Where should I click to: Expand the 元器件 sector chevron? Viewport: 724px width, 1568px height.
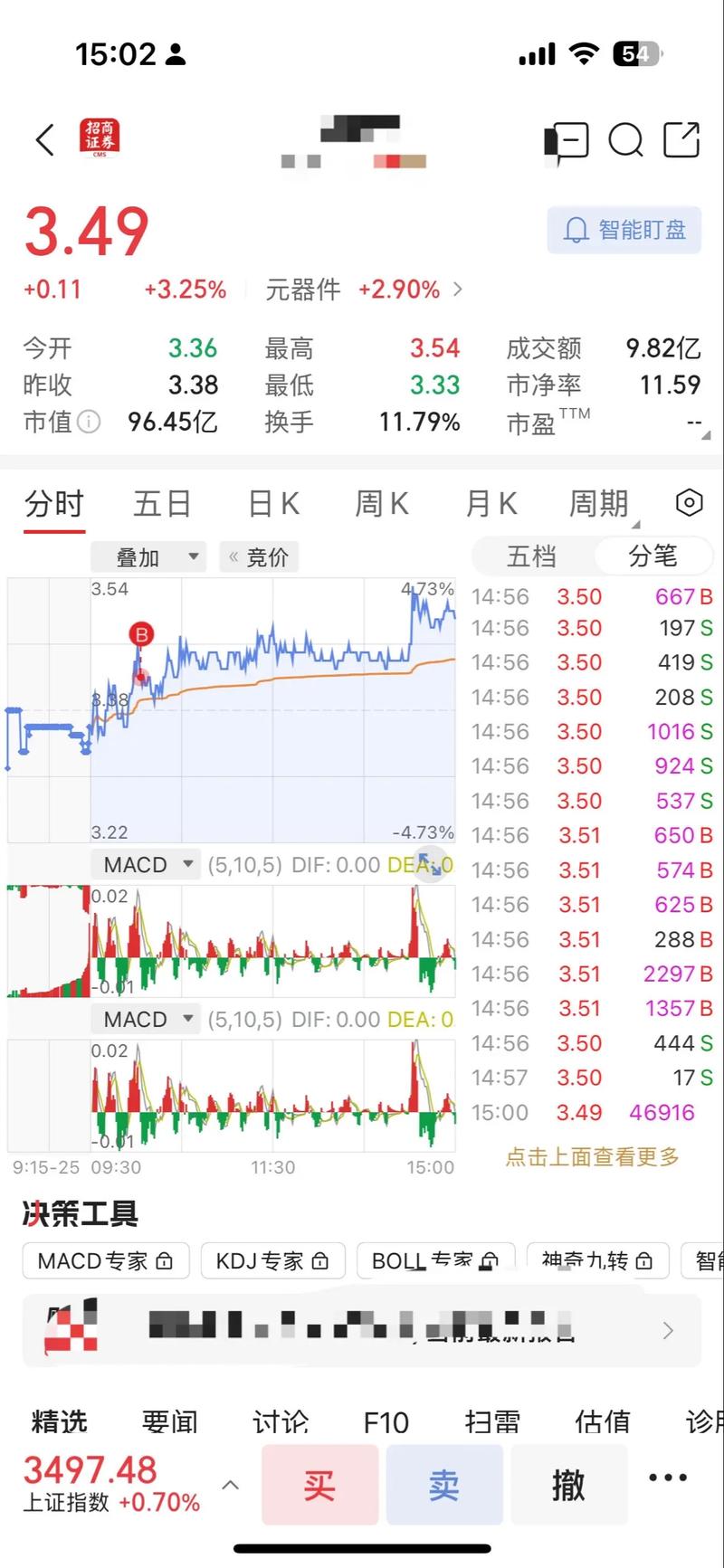click(457, 290)
